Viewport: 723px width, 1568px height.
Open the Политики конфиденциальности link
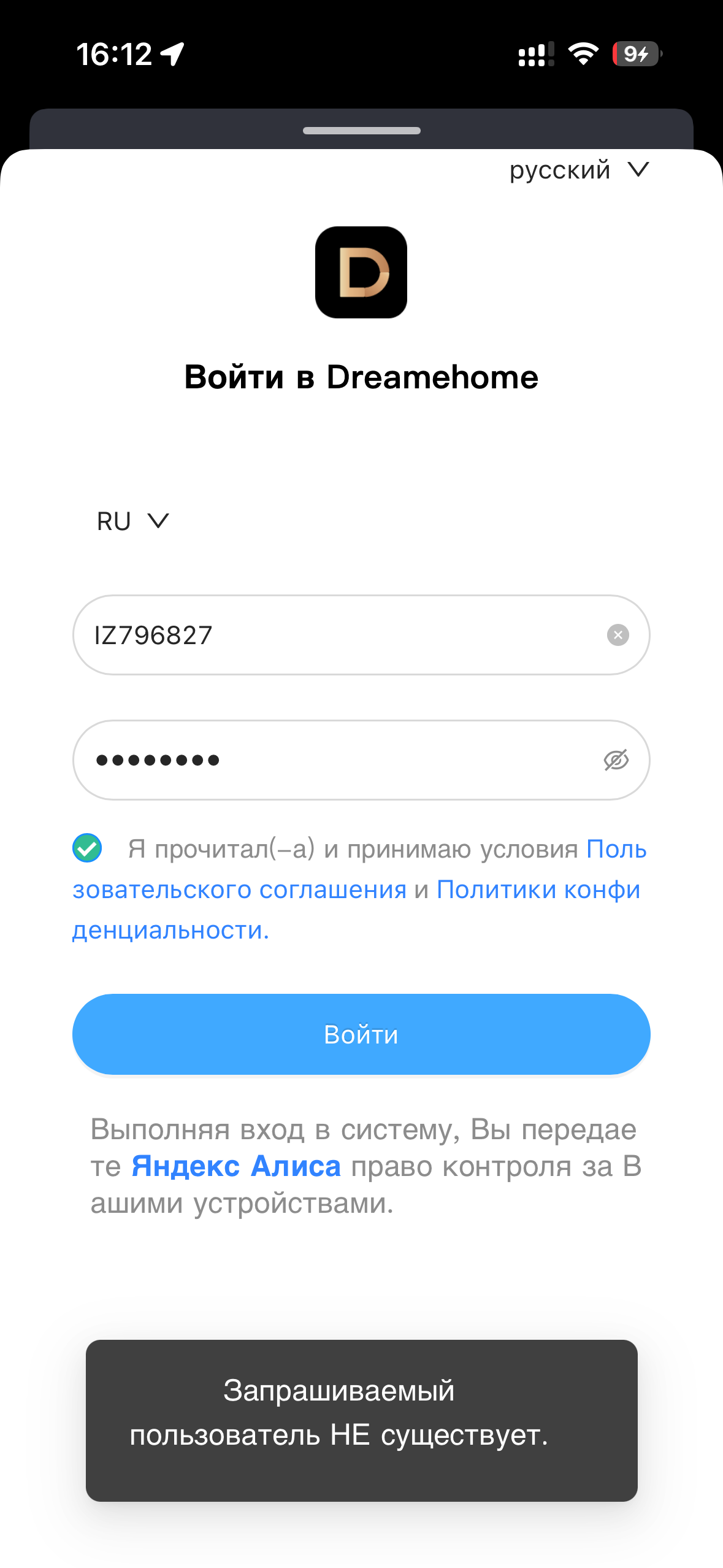tap(538, 890)
